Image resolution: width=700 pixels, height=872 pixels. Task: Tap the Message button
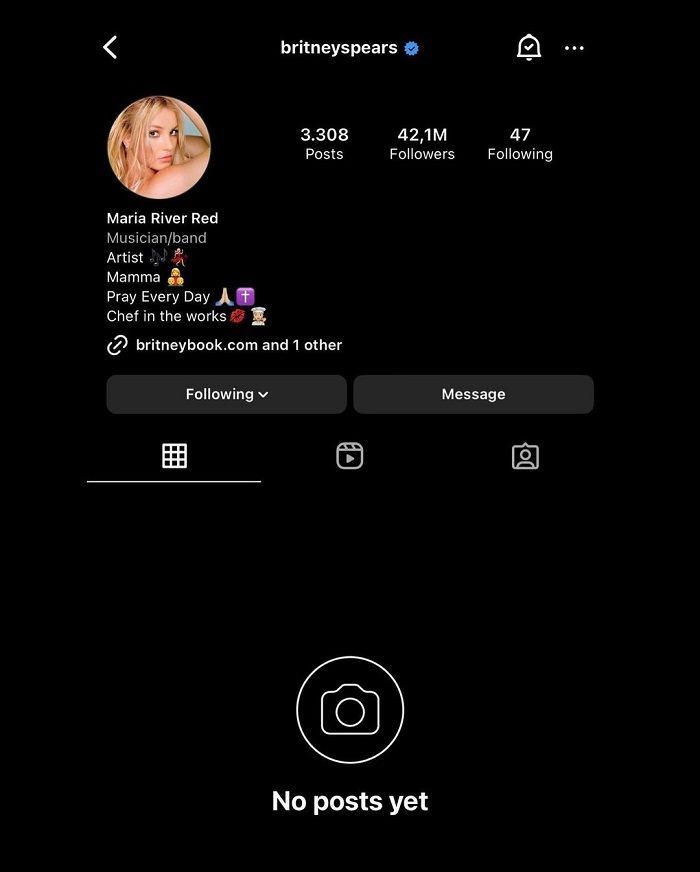pyautogui.click(x=473, y=394)
